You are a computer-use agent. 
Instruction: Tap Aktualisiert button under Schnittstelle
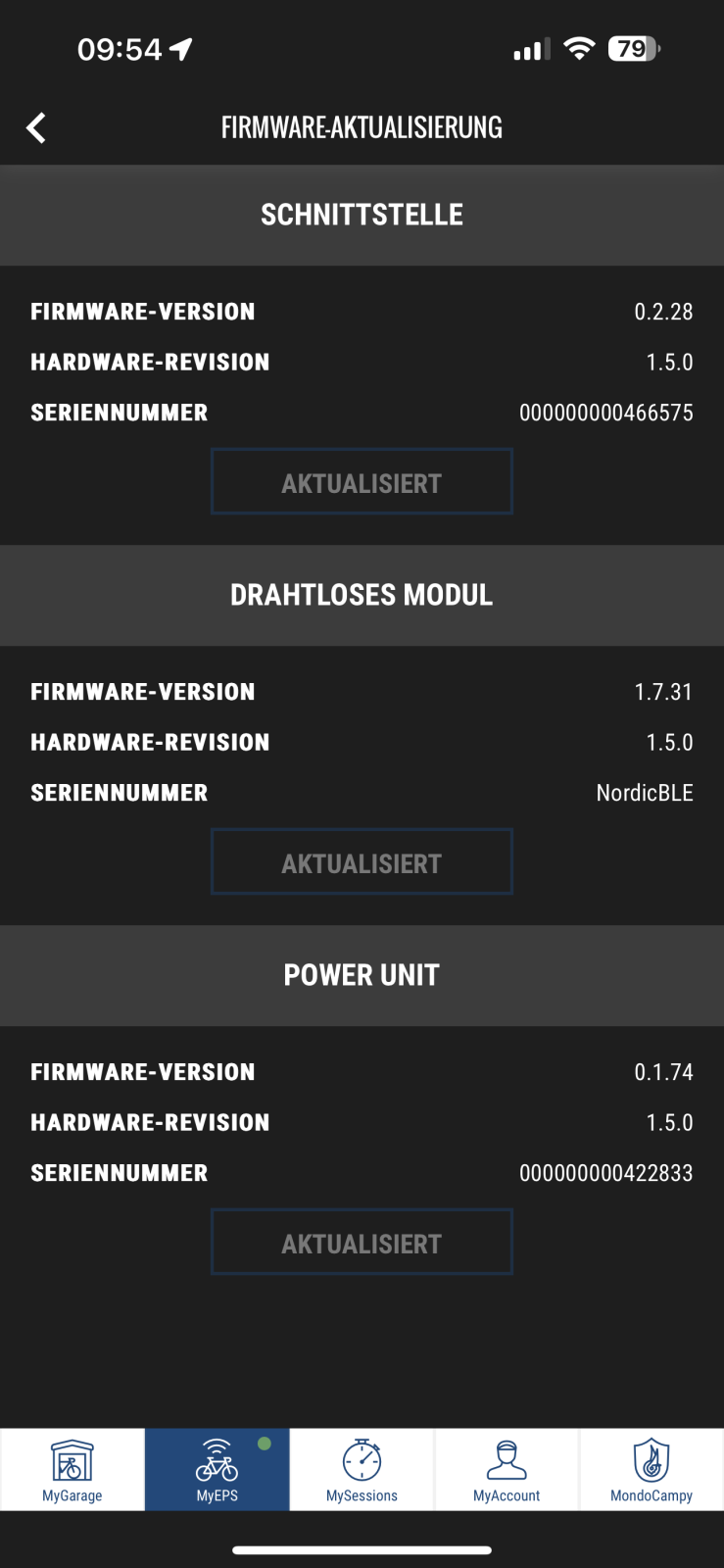(x=362, y=482)
